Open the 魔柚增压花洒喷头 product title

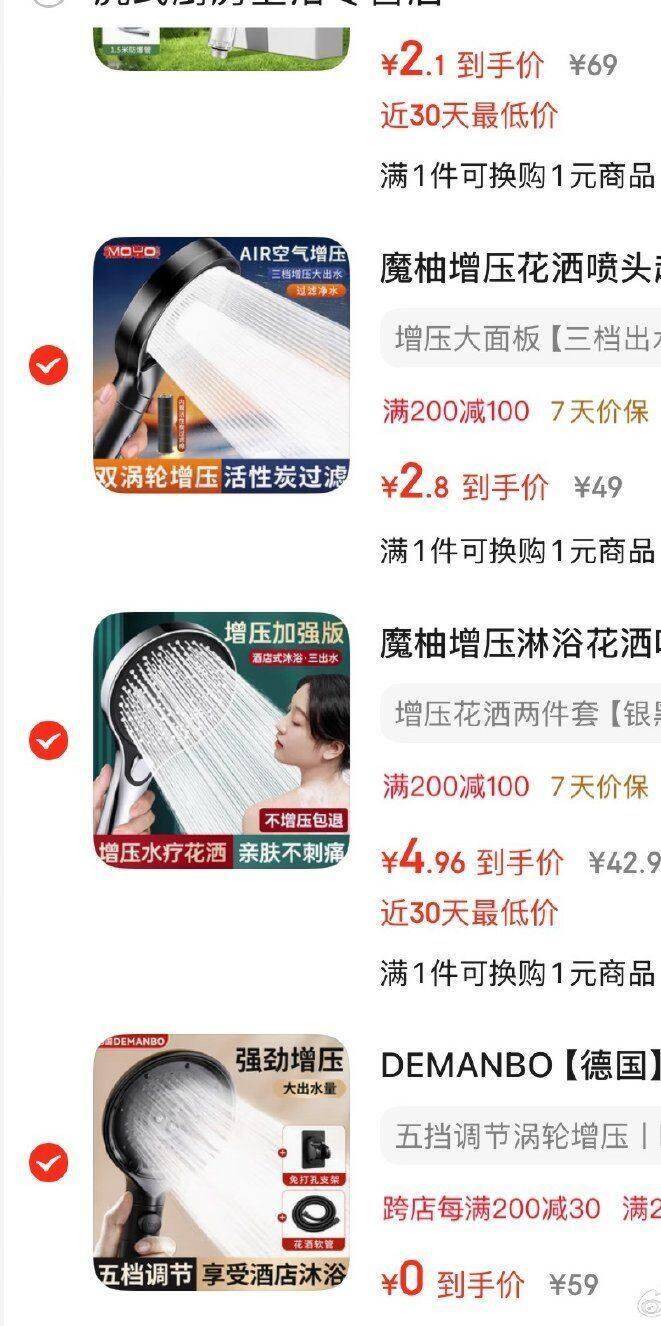[520, 269]
